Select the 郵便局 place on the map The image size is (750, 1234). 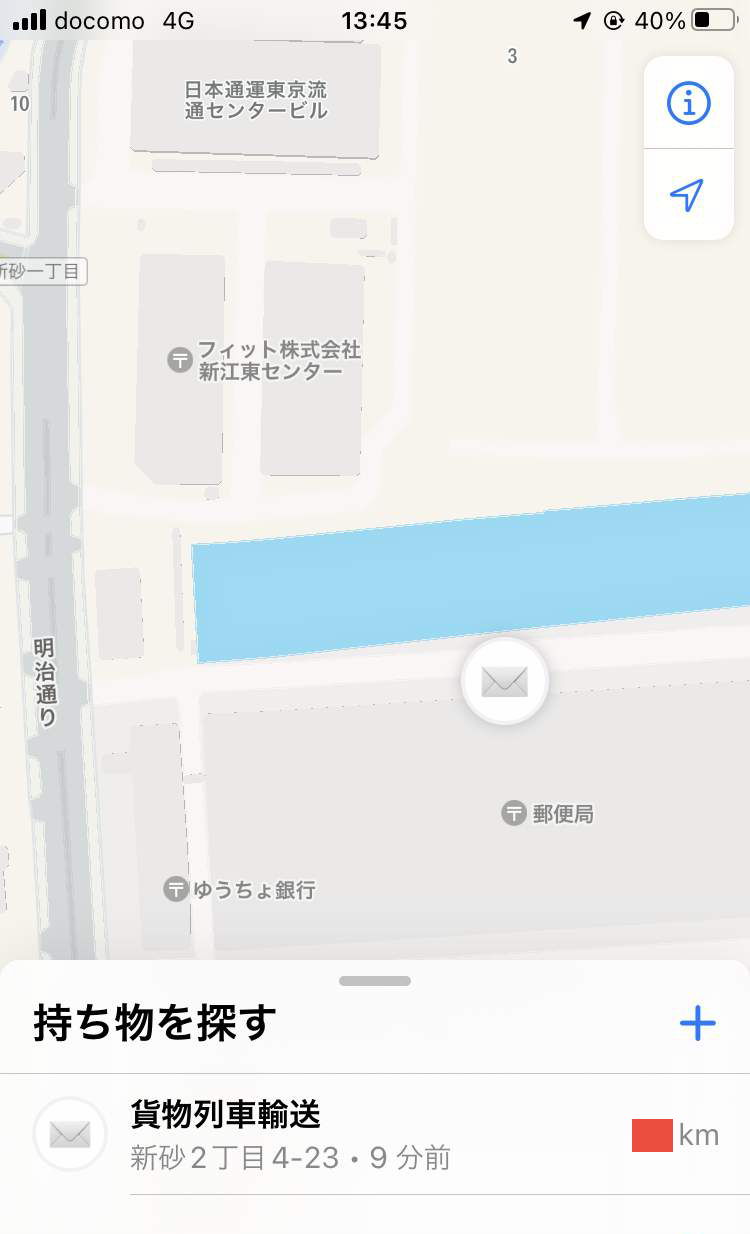tap(548, 814)
